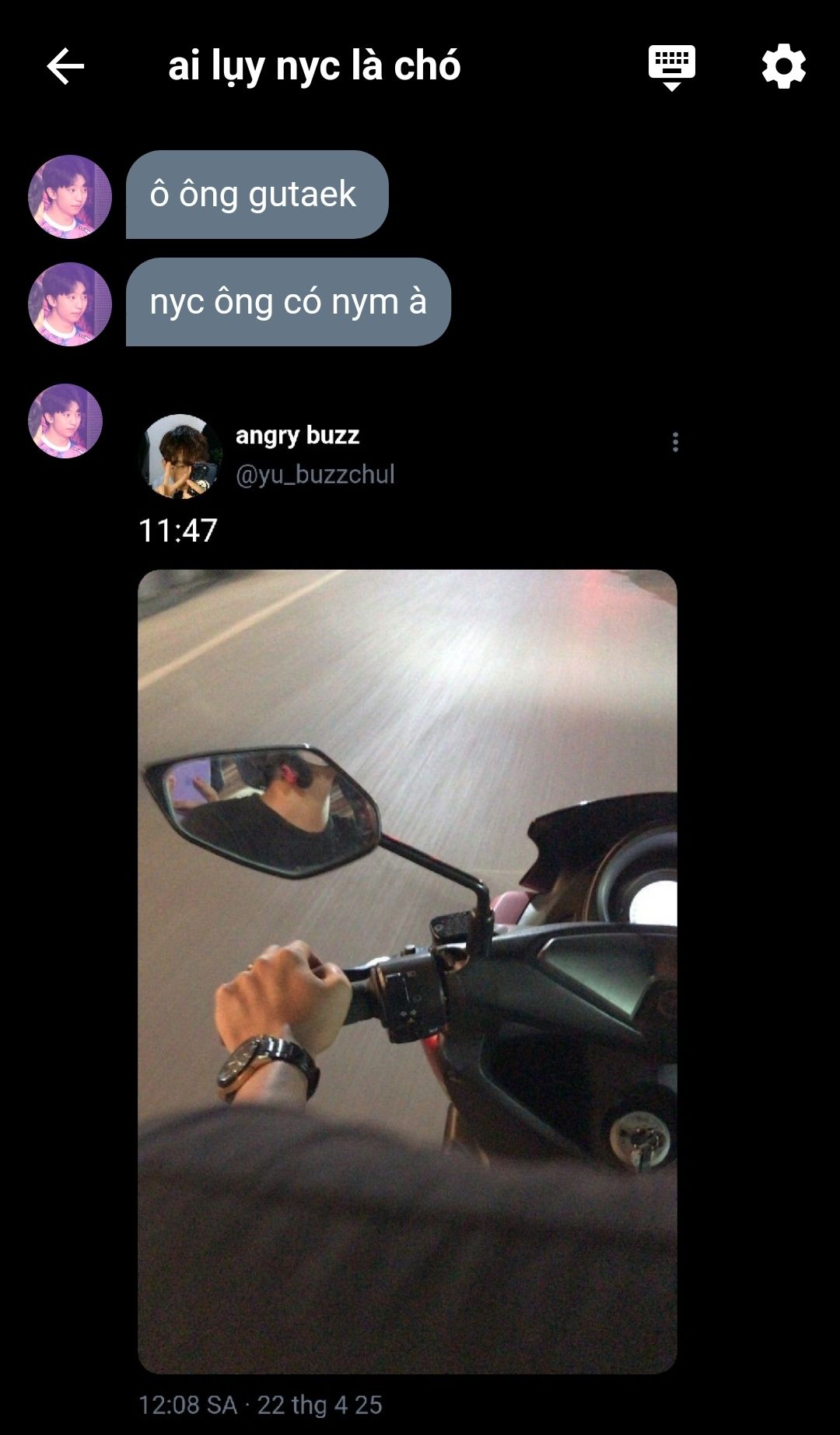Show the keyboard via the keyboard icon
Screen dimensions: 840x1435
pos(672,68)
